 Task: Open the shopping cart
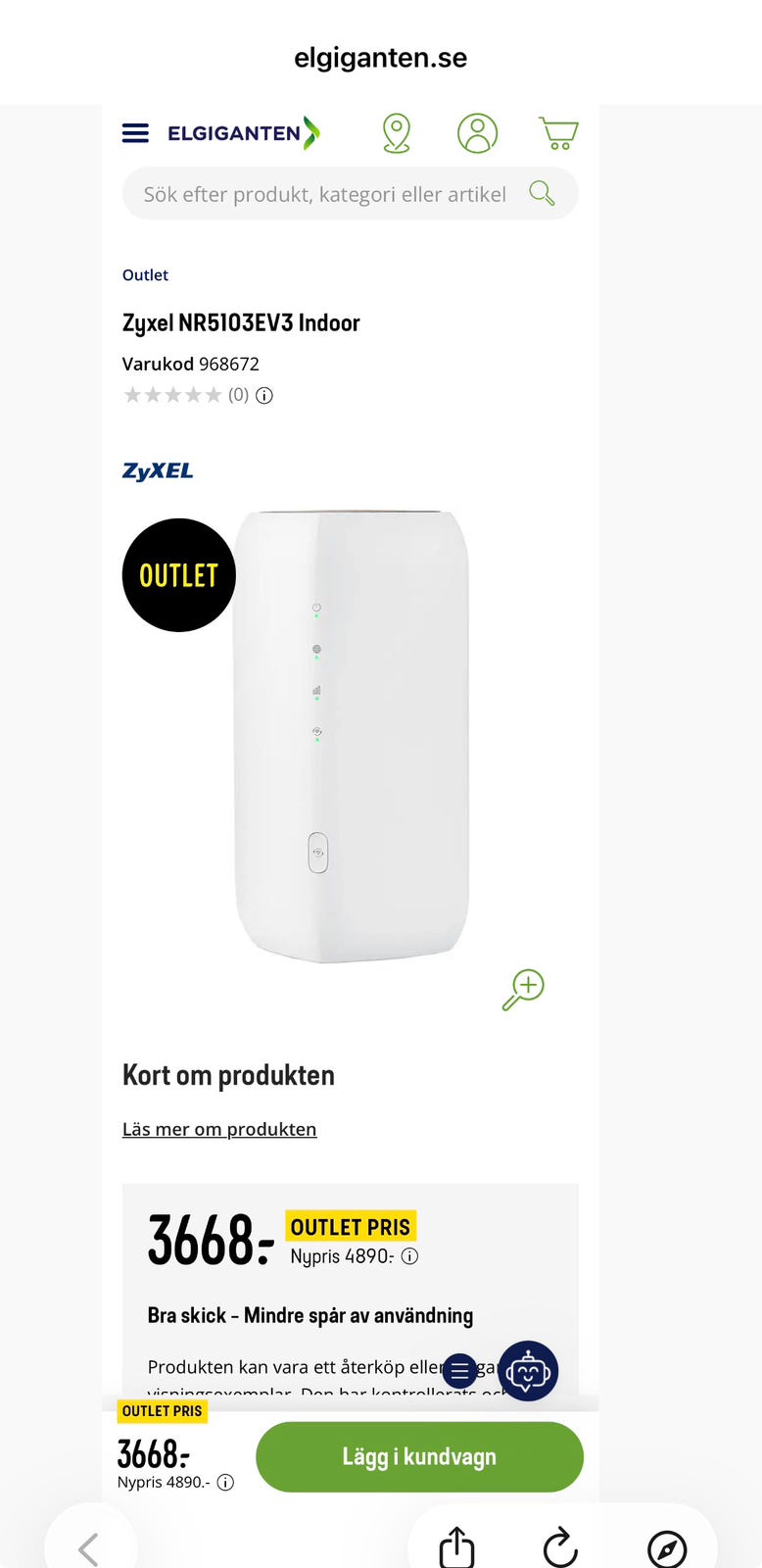[x=558, y=133]
